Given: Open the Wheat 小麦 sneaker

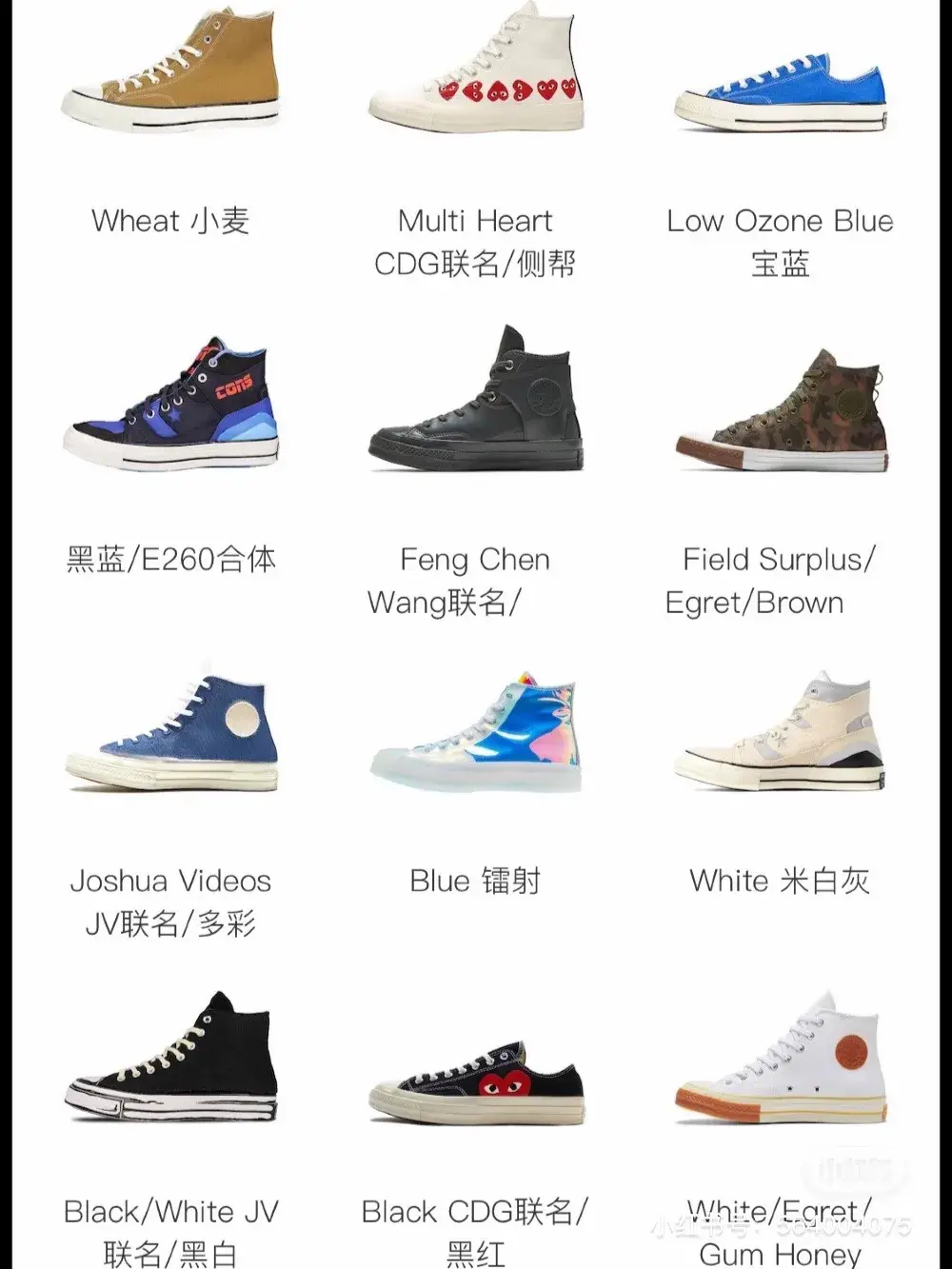Looking at the screenshot, I should tap(171, 71).
